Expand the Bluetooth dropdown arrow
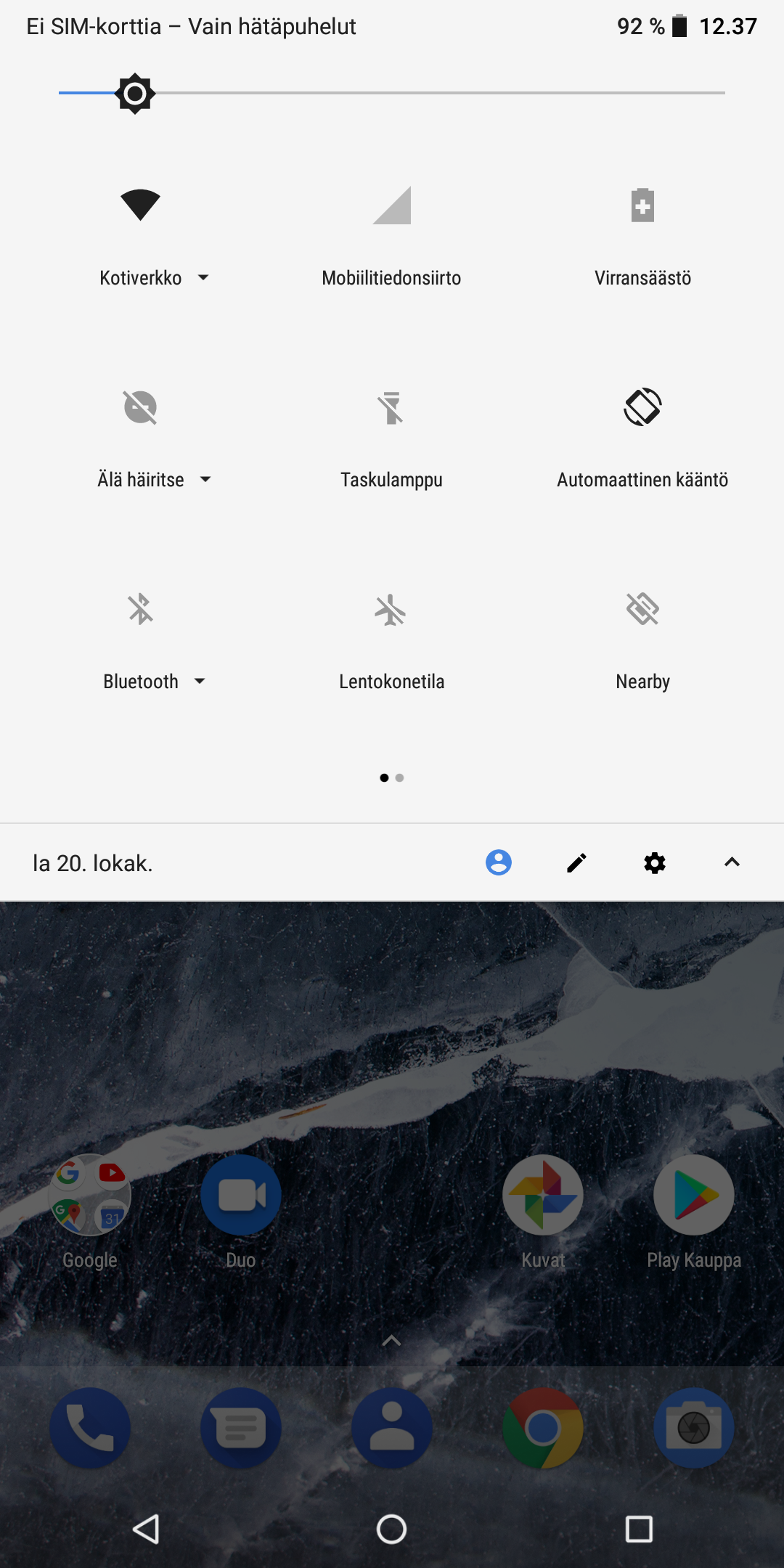The width and height of the screenshot is (784, 1568). pos(200,682)
